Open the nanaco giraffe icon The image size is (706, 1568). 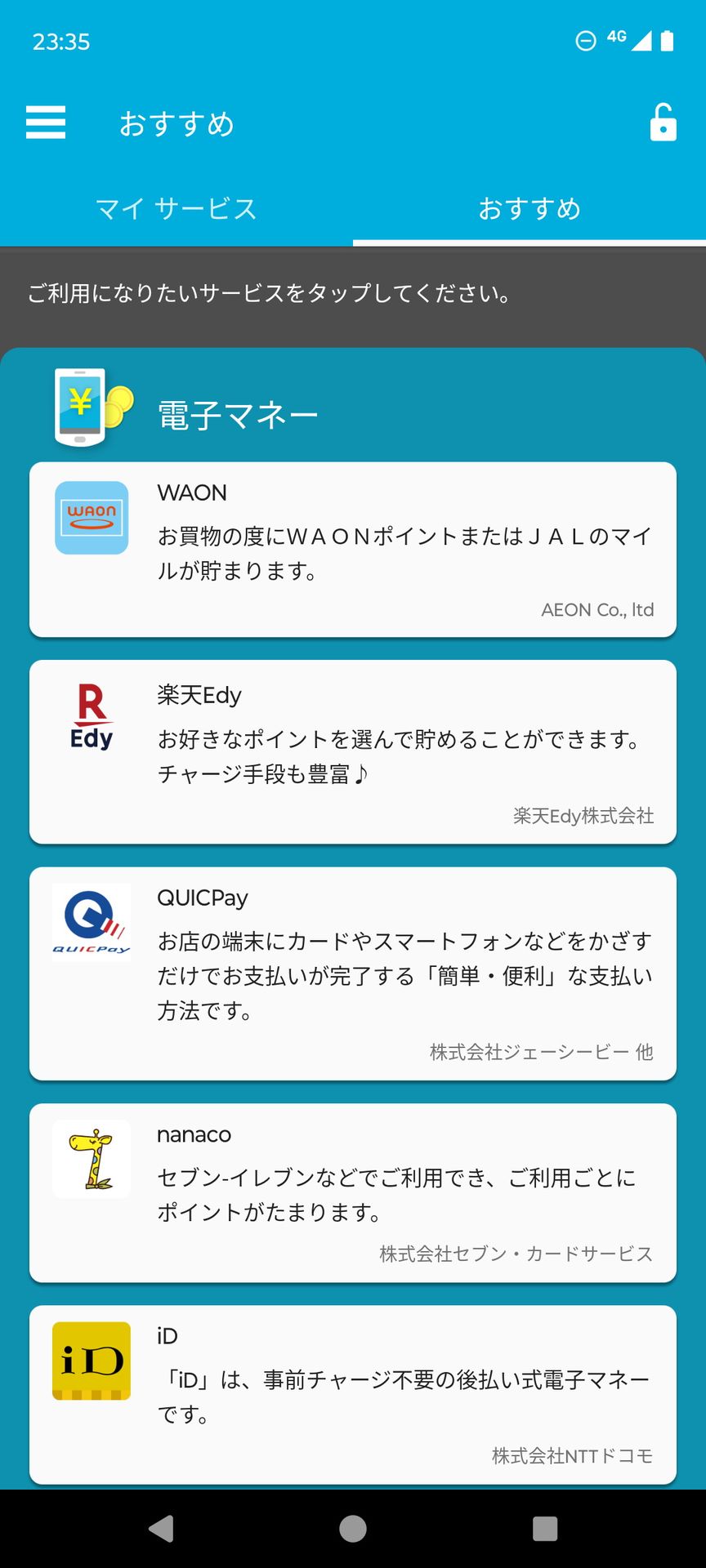[x=92, y=1159]
